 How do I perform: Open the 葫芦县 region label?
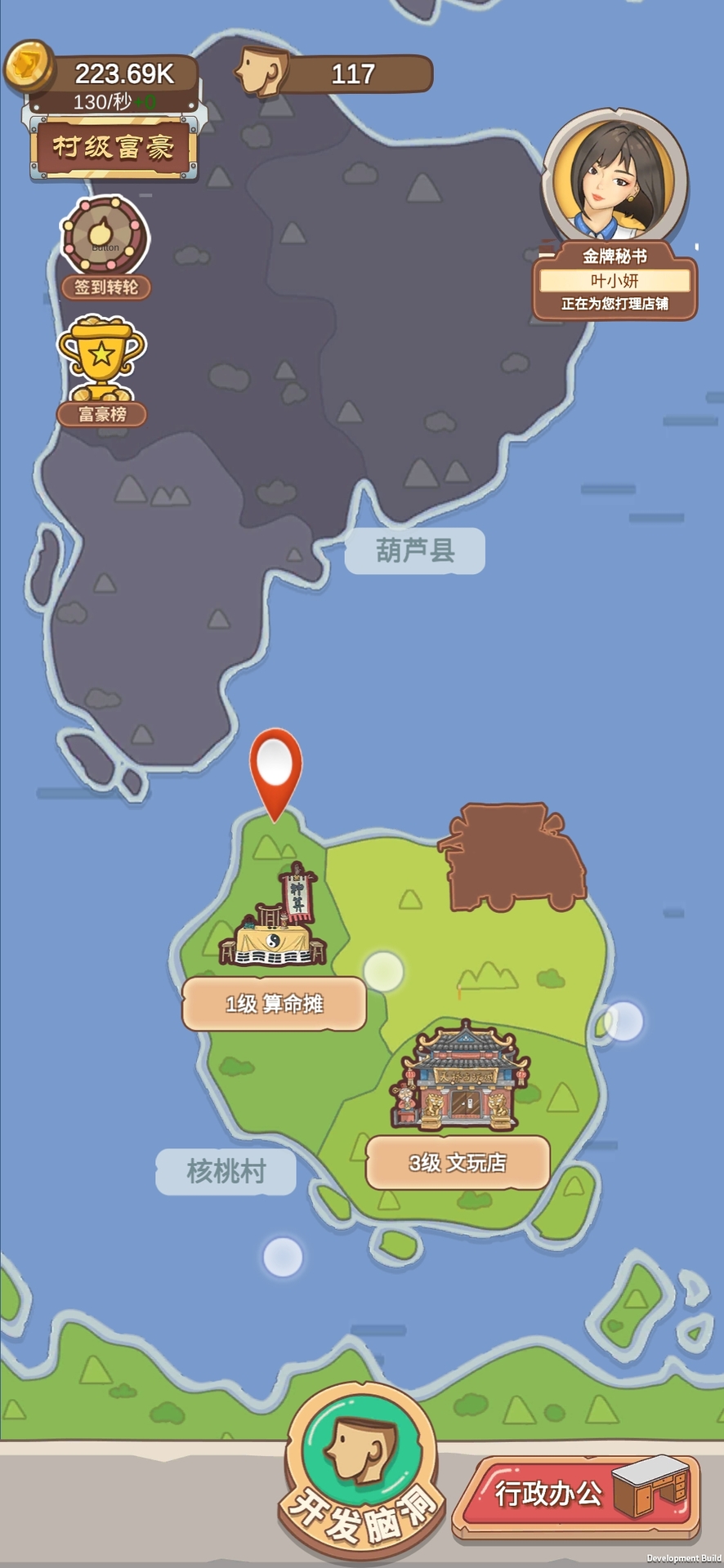coord(415,550)
